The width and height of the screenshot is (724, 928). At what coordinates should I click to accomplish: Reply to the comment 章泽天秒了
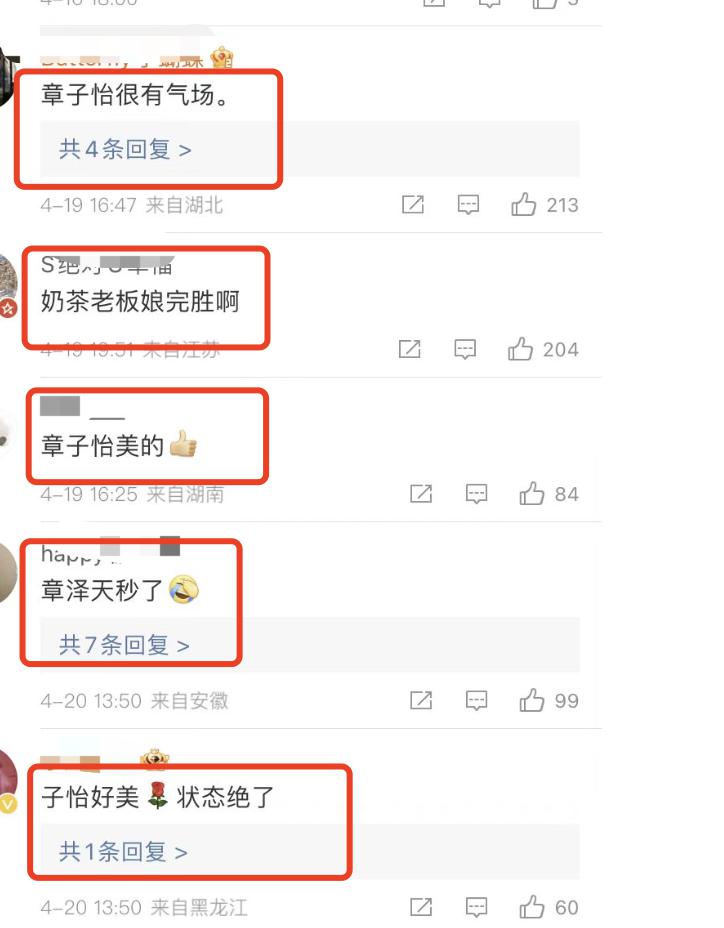coord(477,701)
